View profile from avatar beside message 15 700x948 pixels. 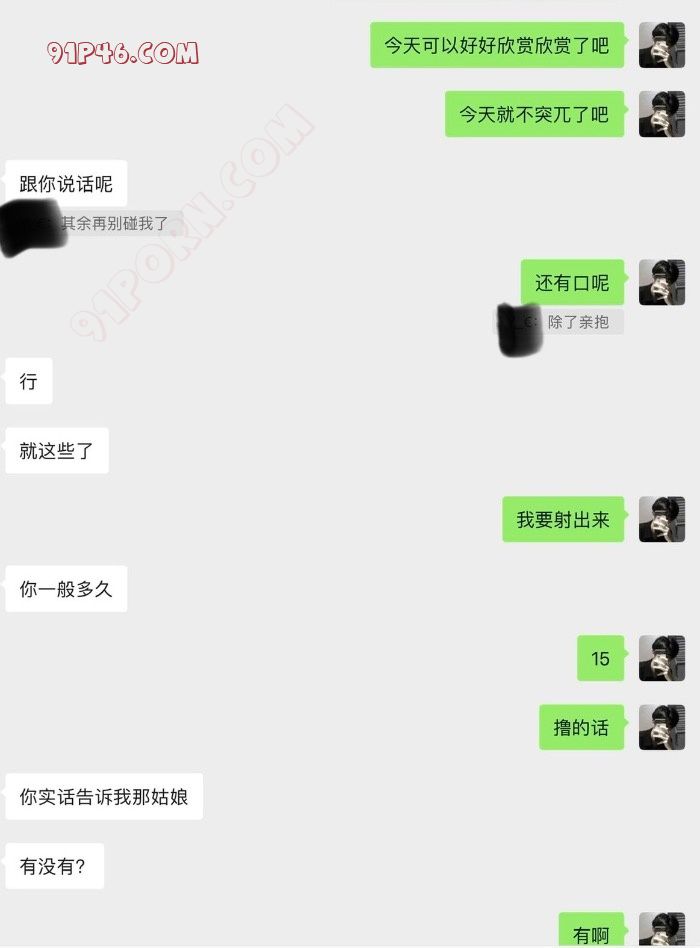point(661,658)
